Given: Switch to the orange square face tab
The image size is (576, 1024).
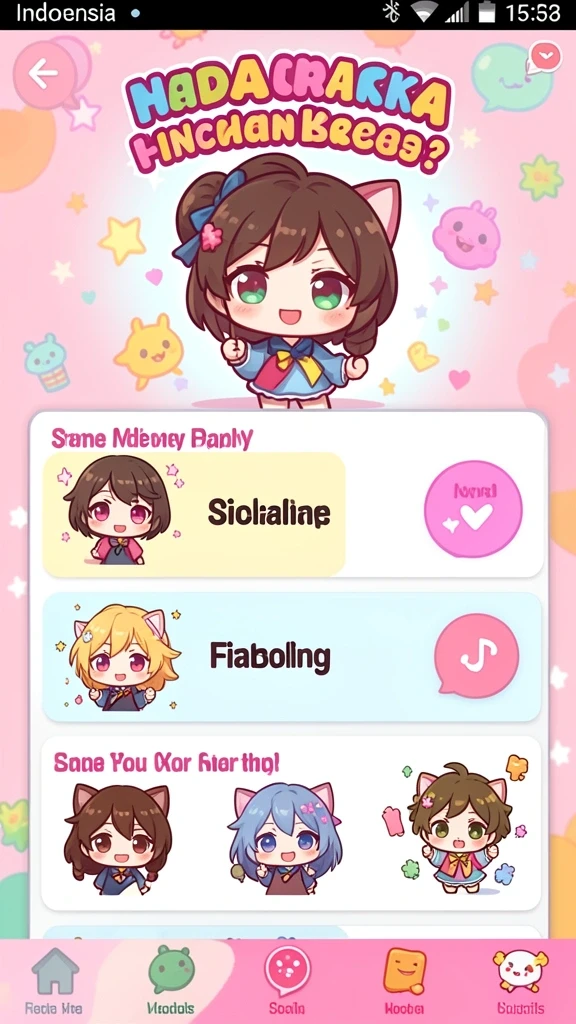Looking at the screenshot, I should click(404, 982).
